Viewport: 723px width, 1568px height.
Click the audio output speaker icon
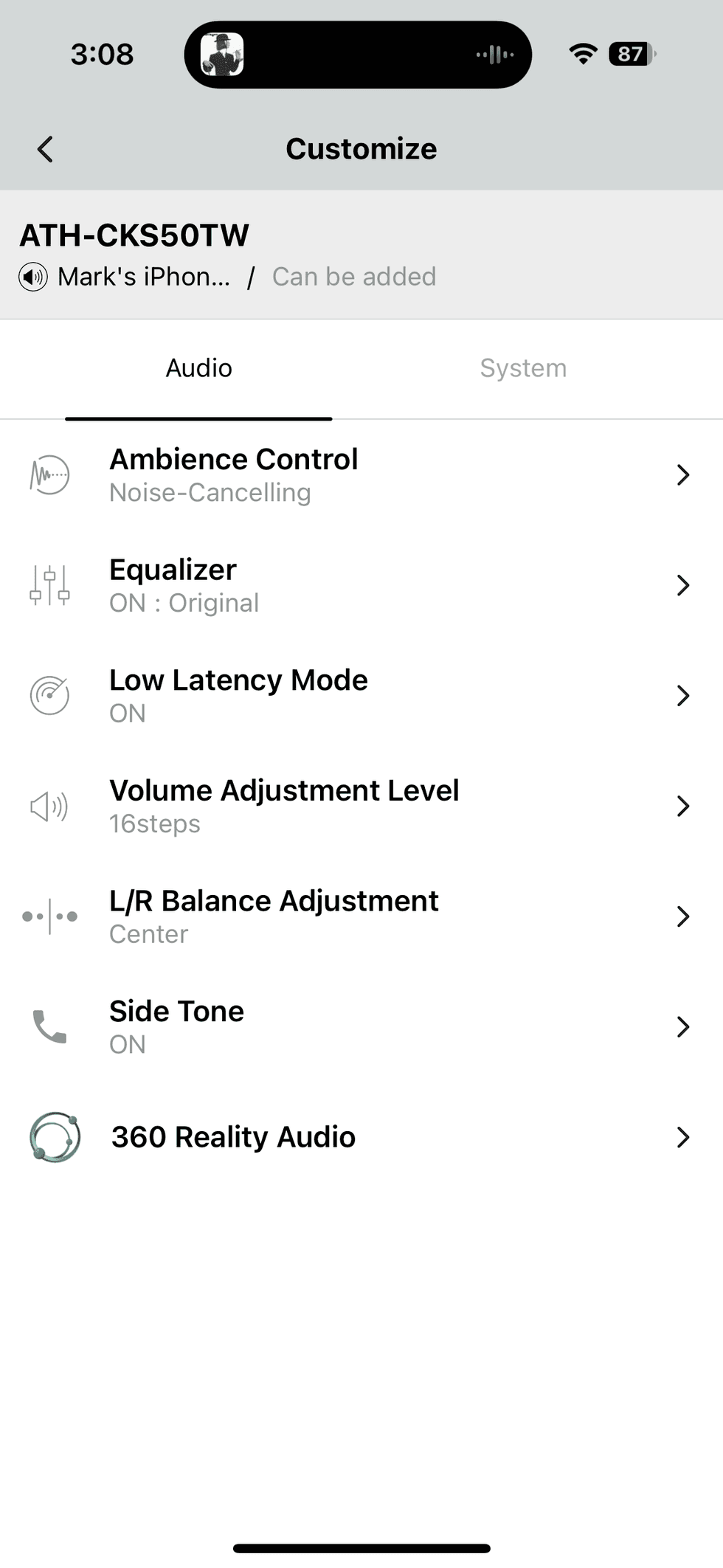(32, 277)
